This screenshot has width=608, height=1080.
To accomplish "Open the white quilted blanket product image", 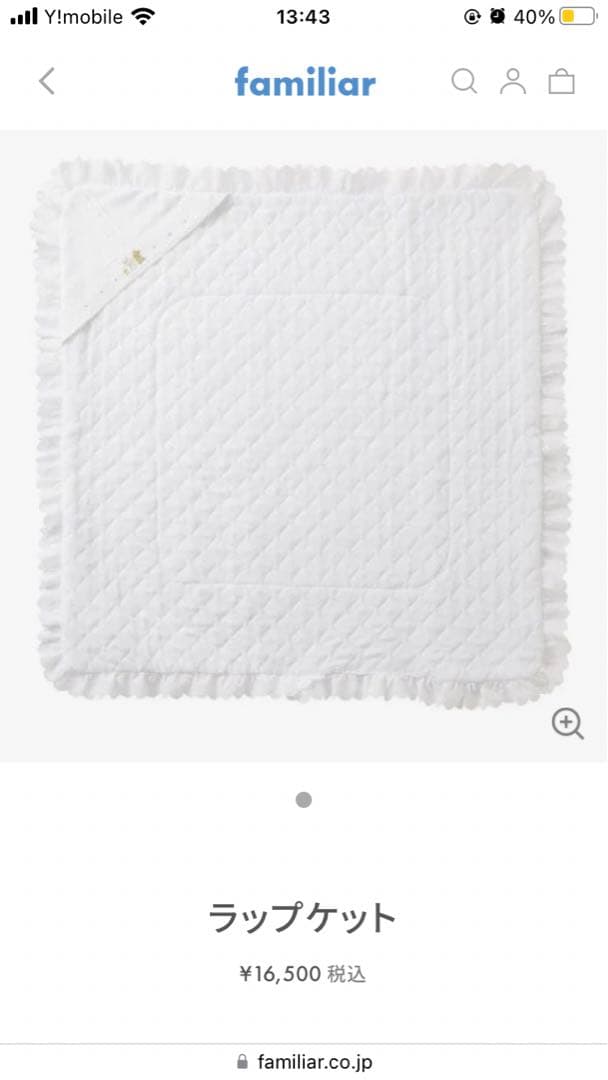I will point(300,430).
